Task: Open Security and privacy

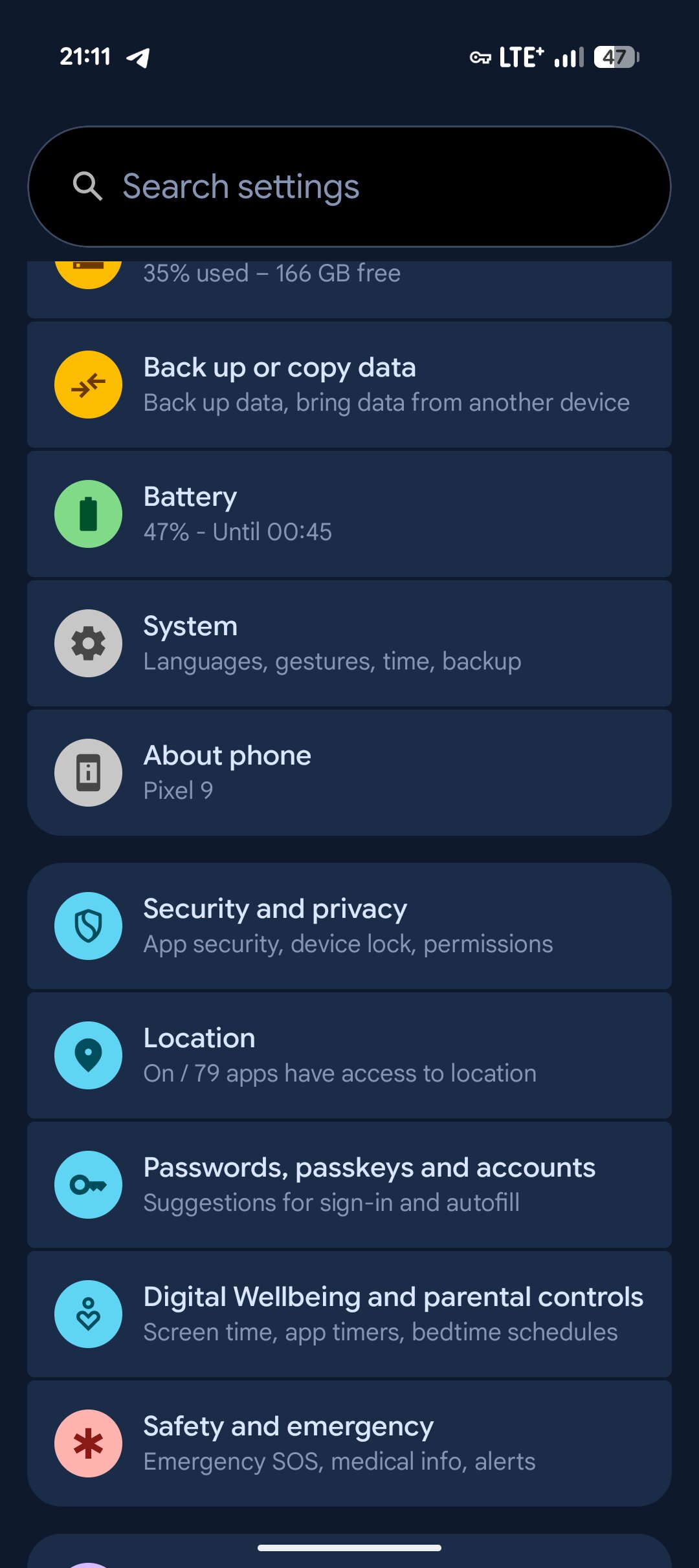Action: 349,926
